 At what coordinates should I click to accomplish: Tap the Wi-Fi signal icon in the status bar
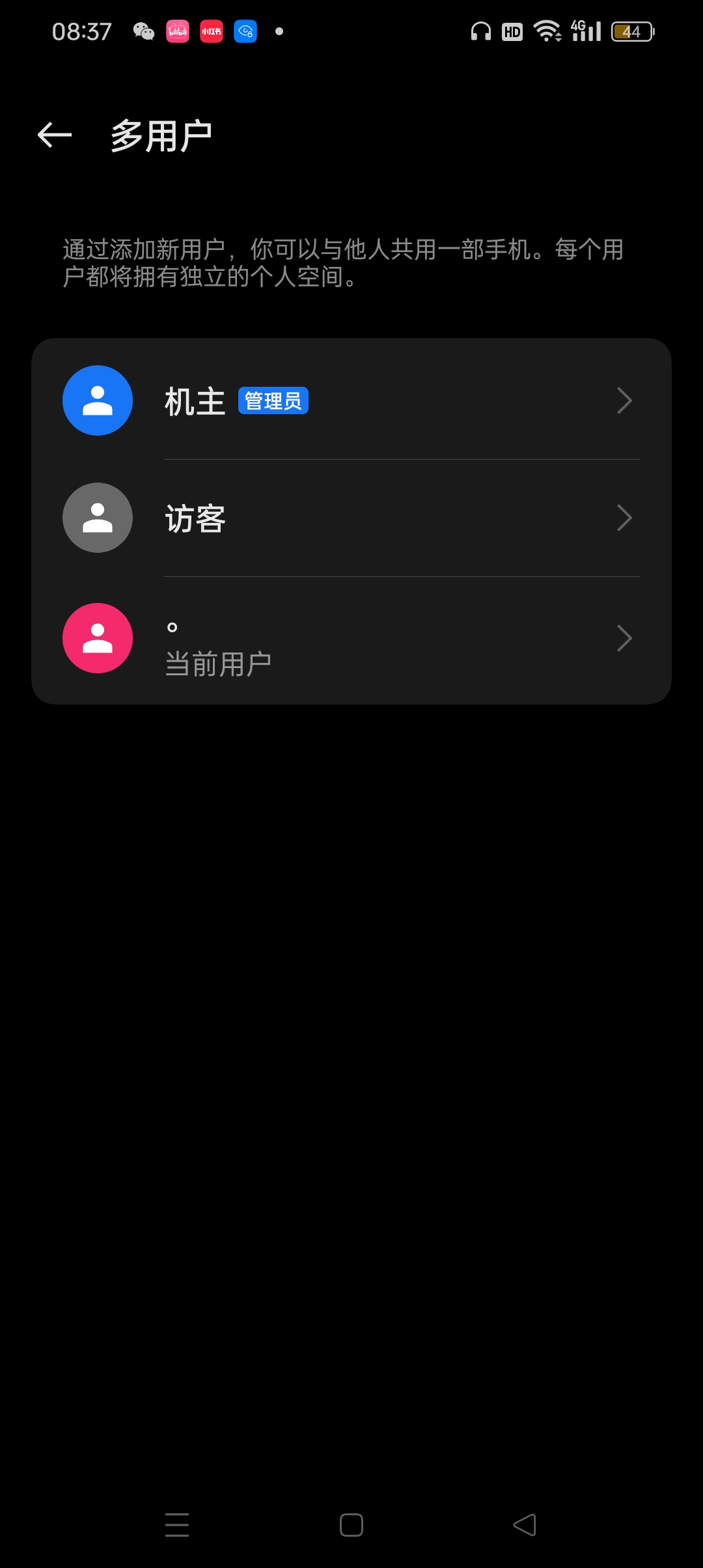coord(545,30)
